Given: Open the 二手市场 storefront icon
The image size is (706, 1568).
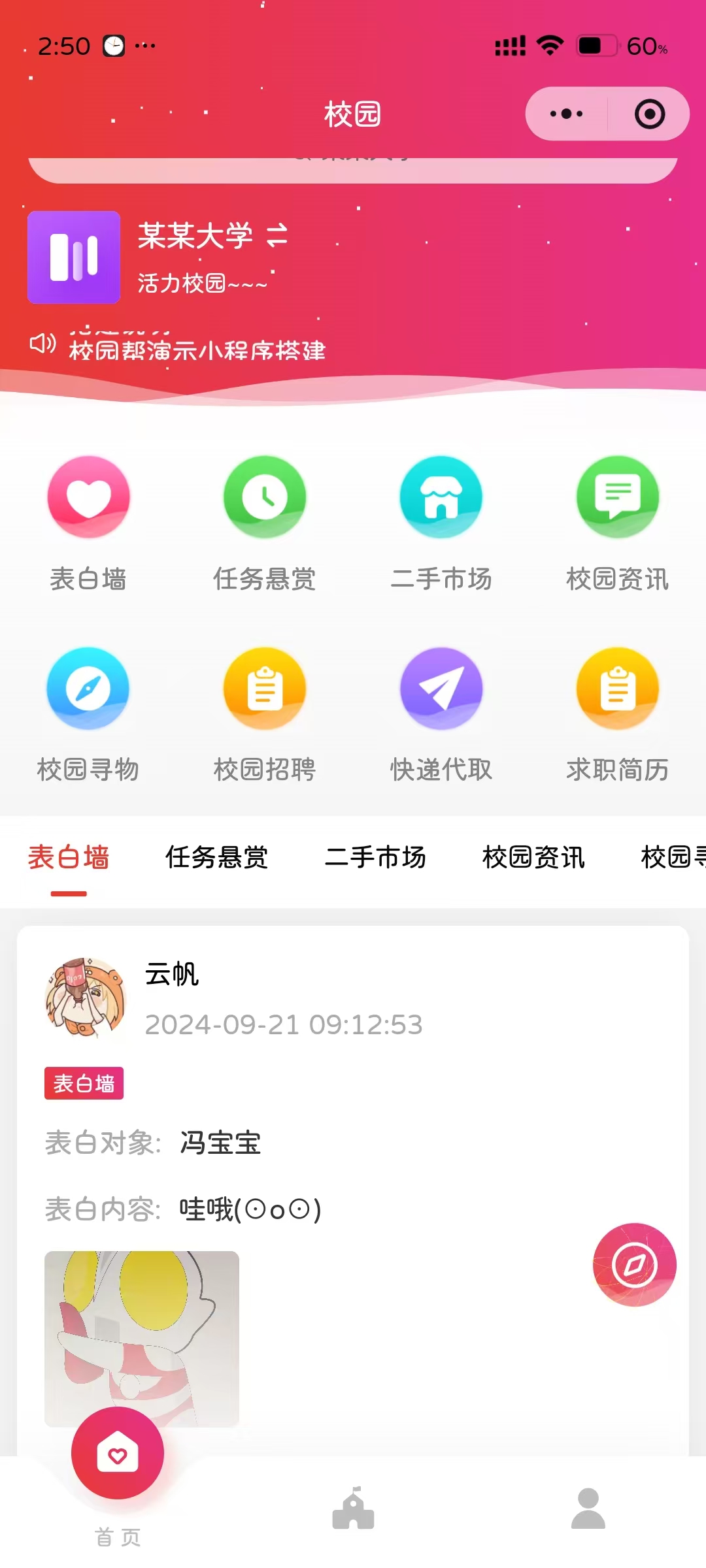Looking at the screenshot, I should 441,497.
